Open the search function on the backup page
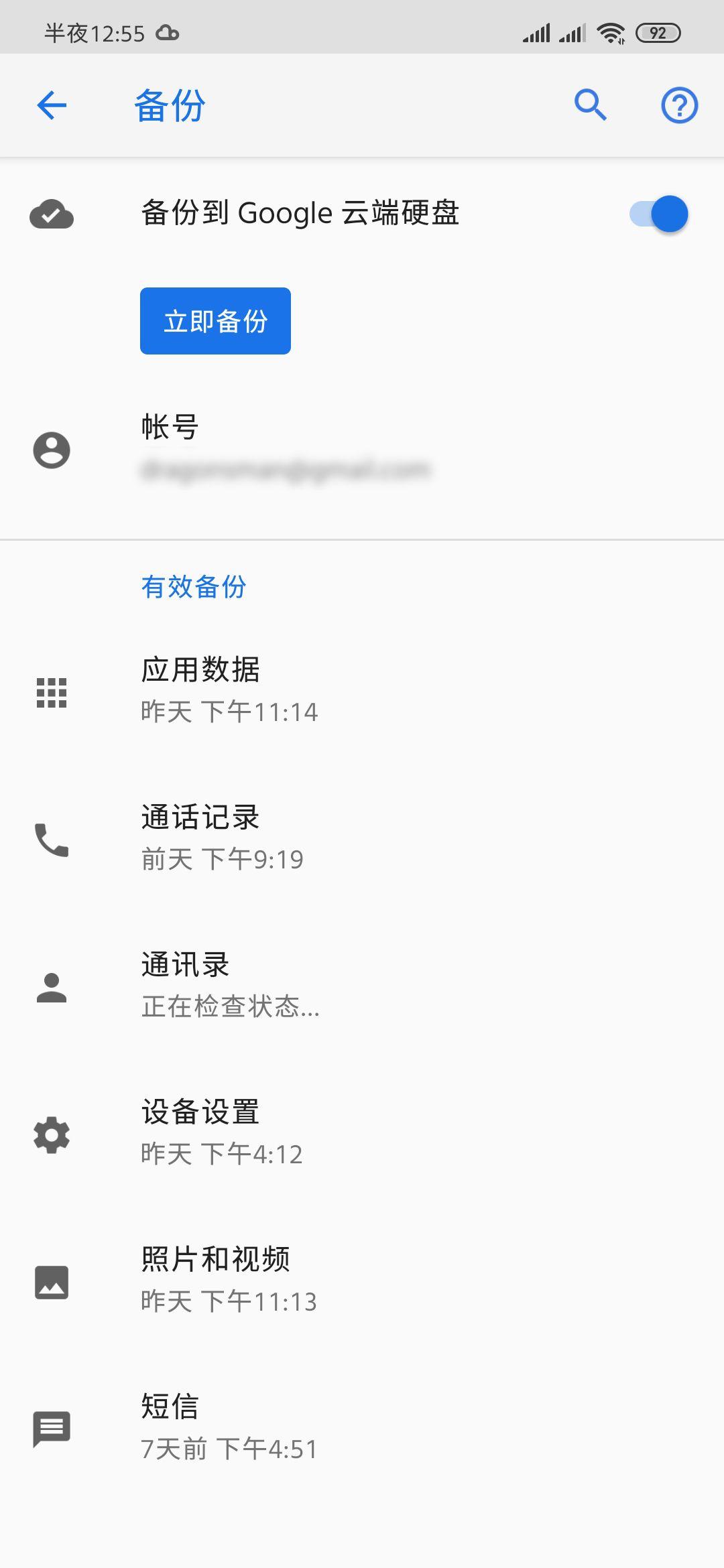724x1568 pixels. (591, 105)
